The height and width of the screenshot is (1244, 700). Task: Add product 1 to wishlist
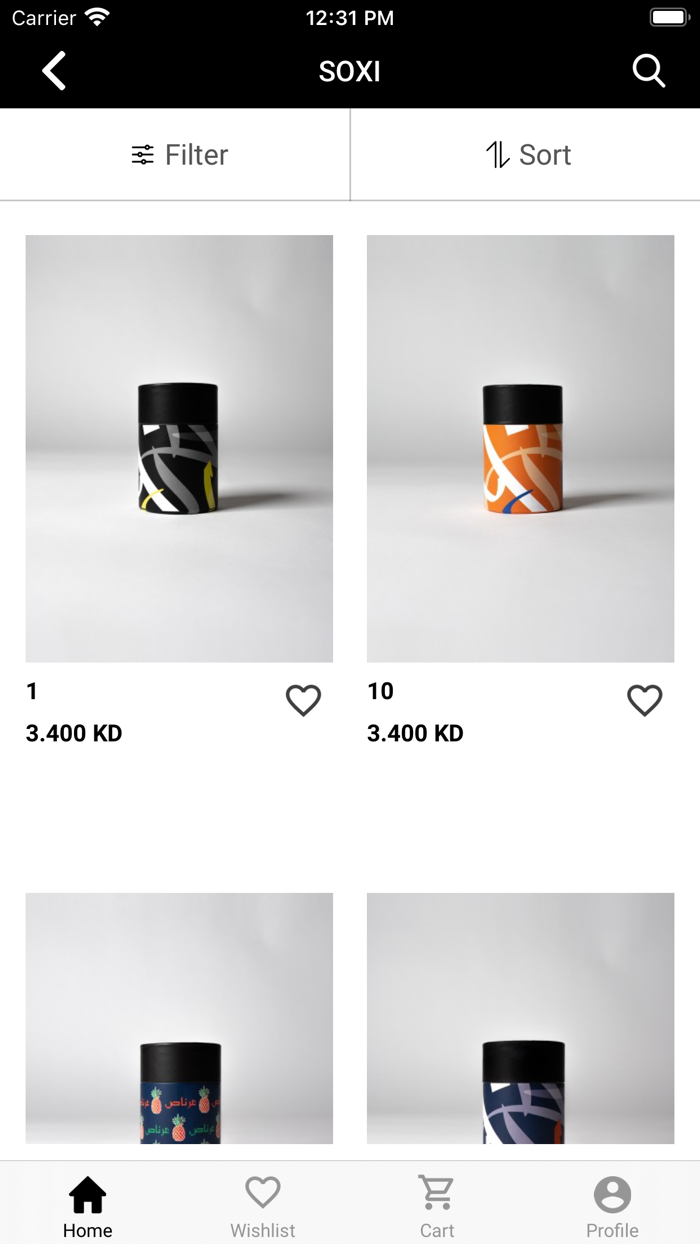pos(303,700)
